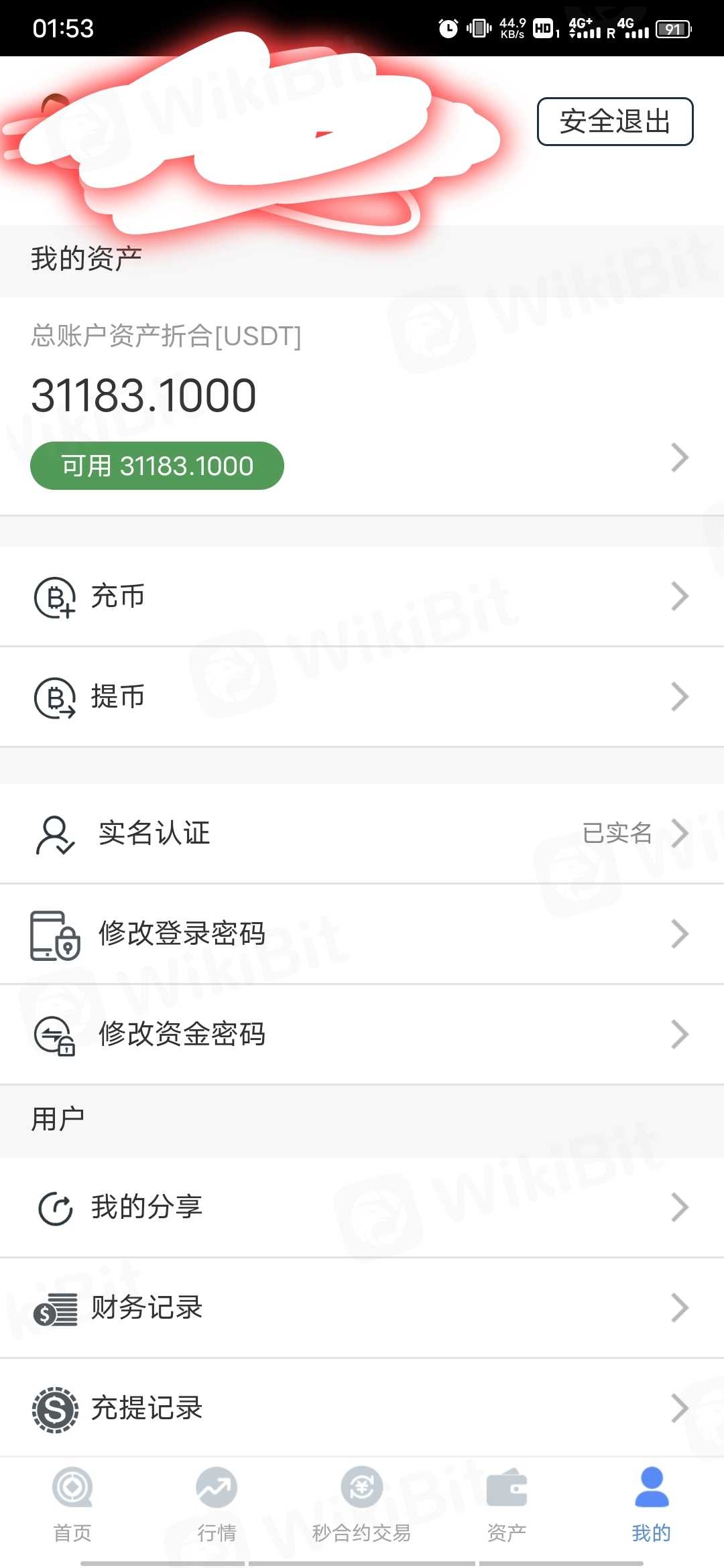Screen dimensions: 724x1568
Task: Open 修改登录密码 to change login password
Action: pyautogui.click(x=362, y=934)
